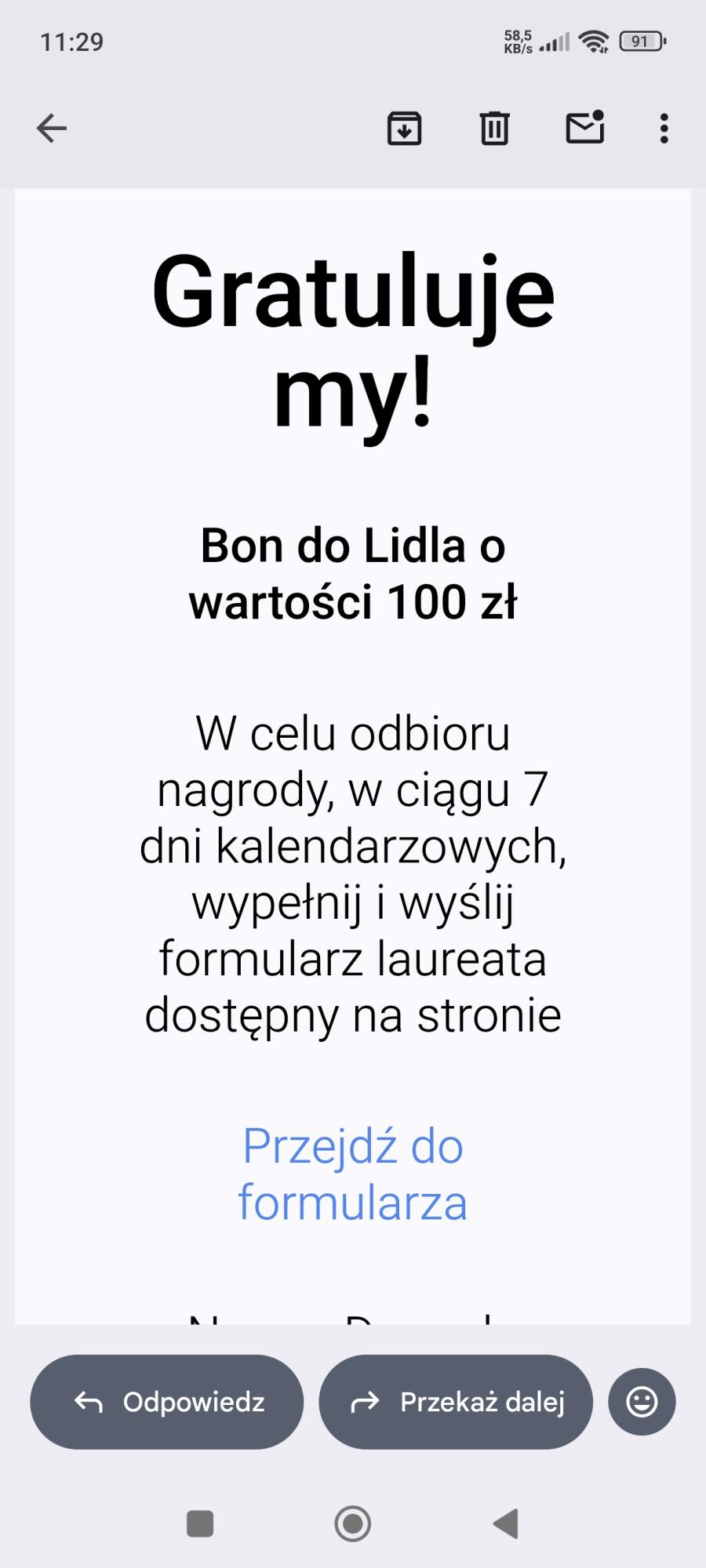Delete this email
706x1568 pixels.
coord(494,128)
